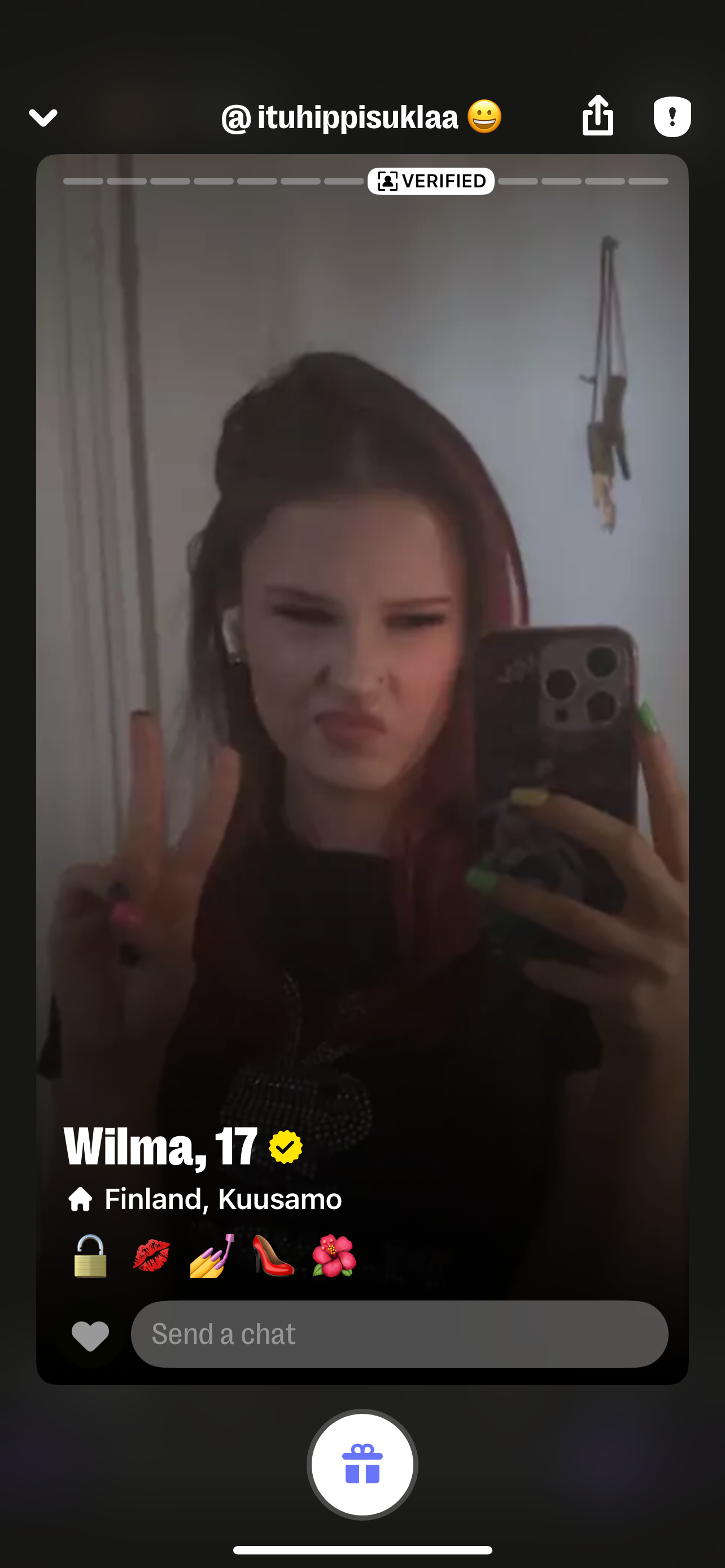
Task: Share this profile
Action: click(597, 116)
